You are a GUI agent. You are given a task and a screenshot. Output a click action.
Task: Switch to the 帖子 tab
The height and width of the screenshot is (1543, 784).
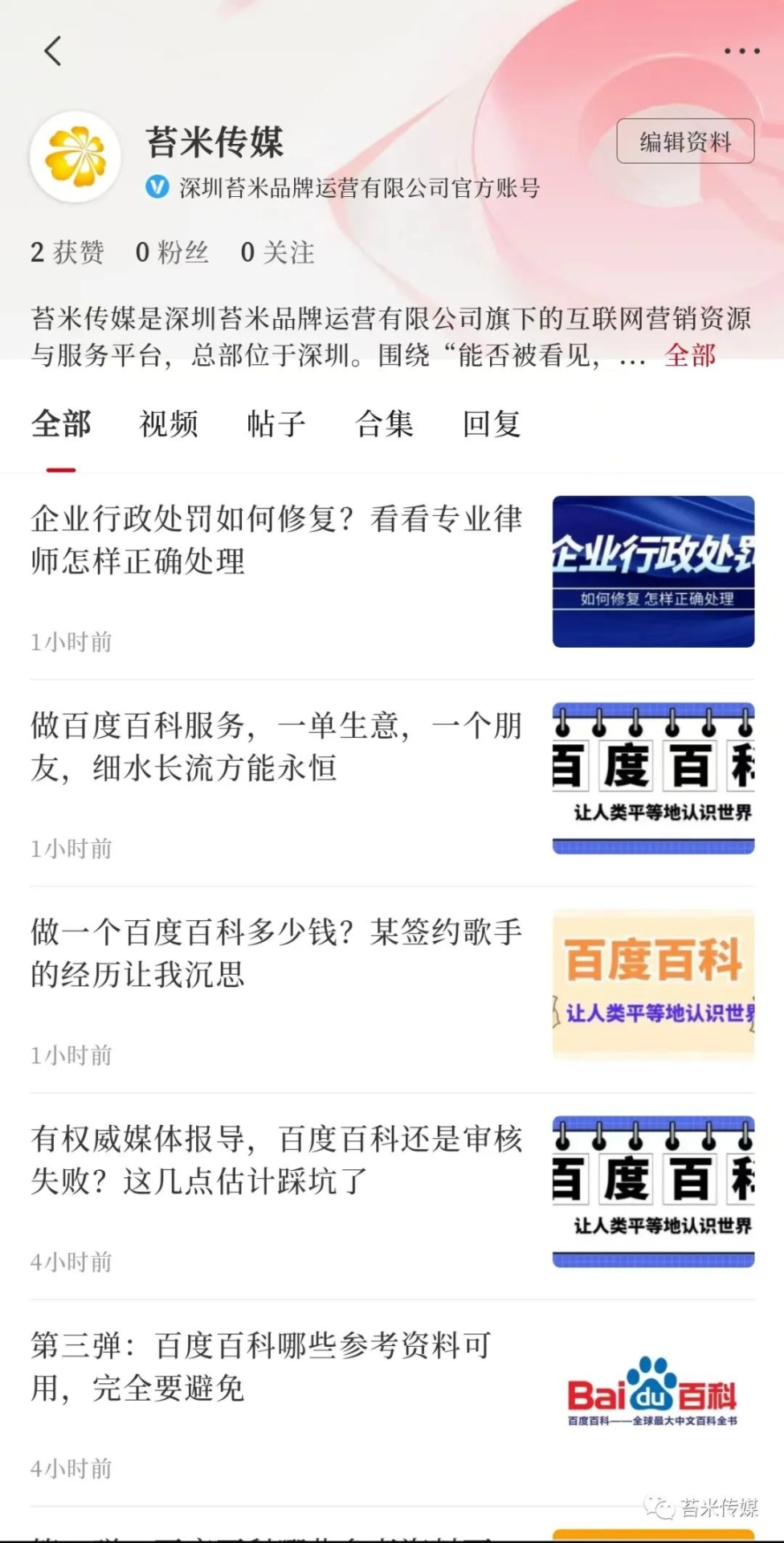pyautogui.click(x=276, y=424)
